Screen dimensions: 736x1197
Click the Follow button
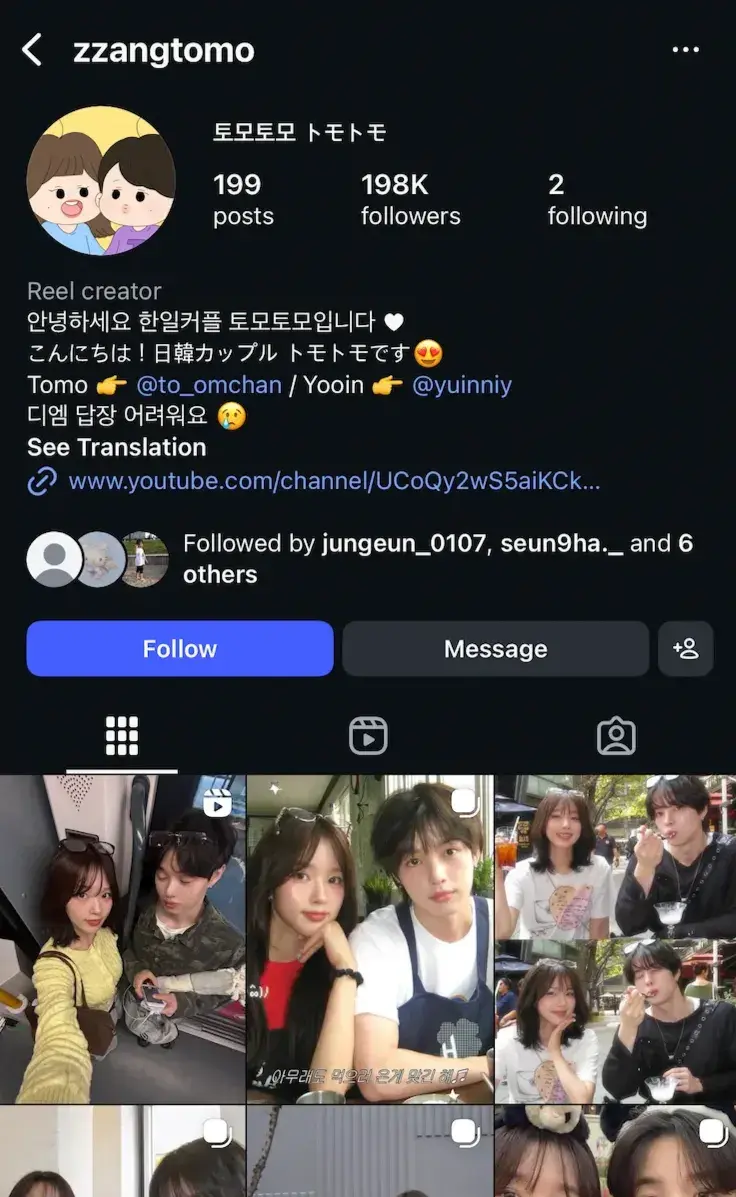click(180, 648)
